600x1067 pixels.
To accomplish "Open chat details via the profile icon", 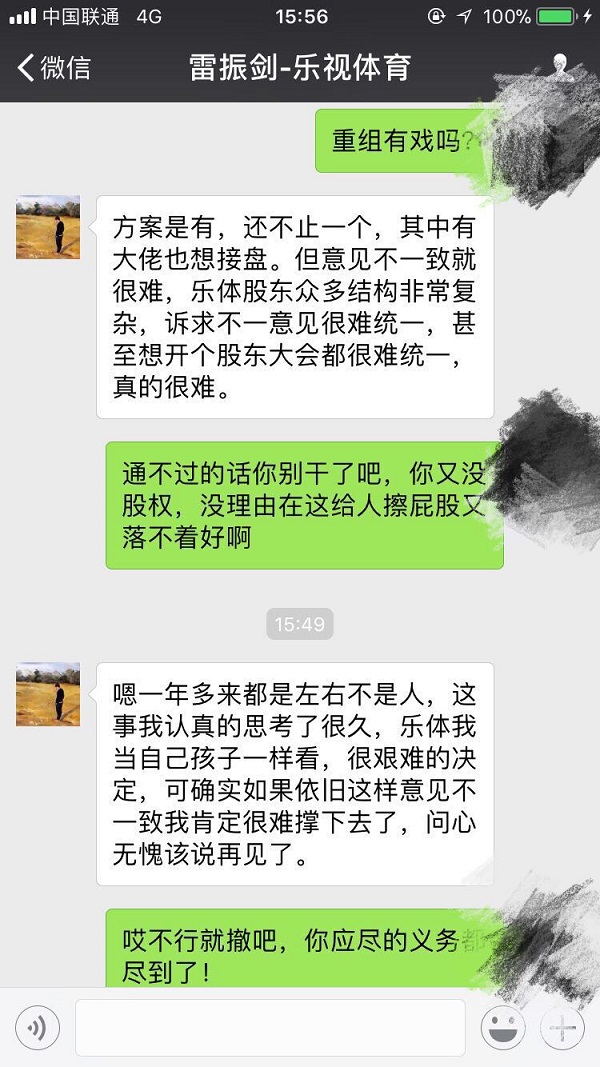I will point(563,67).
